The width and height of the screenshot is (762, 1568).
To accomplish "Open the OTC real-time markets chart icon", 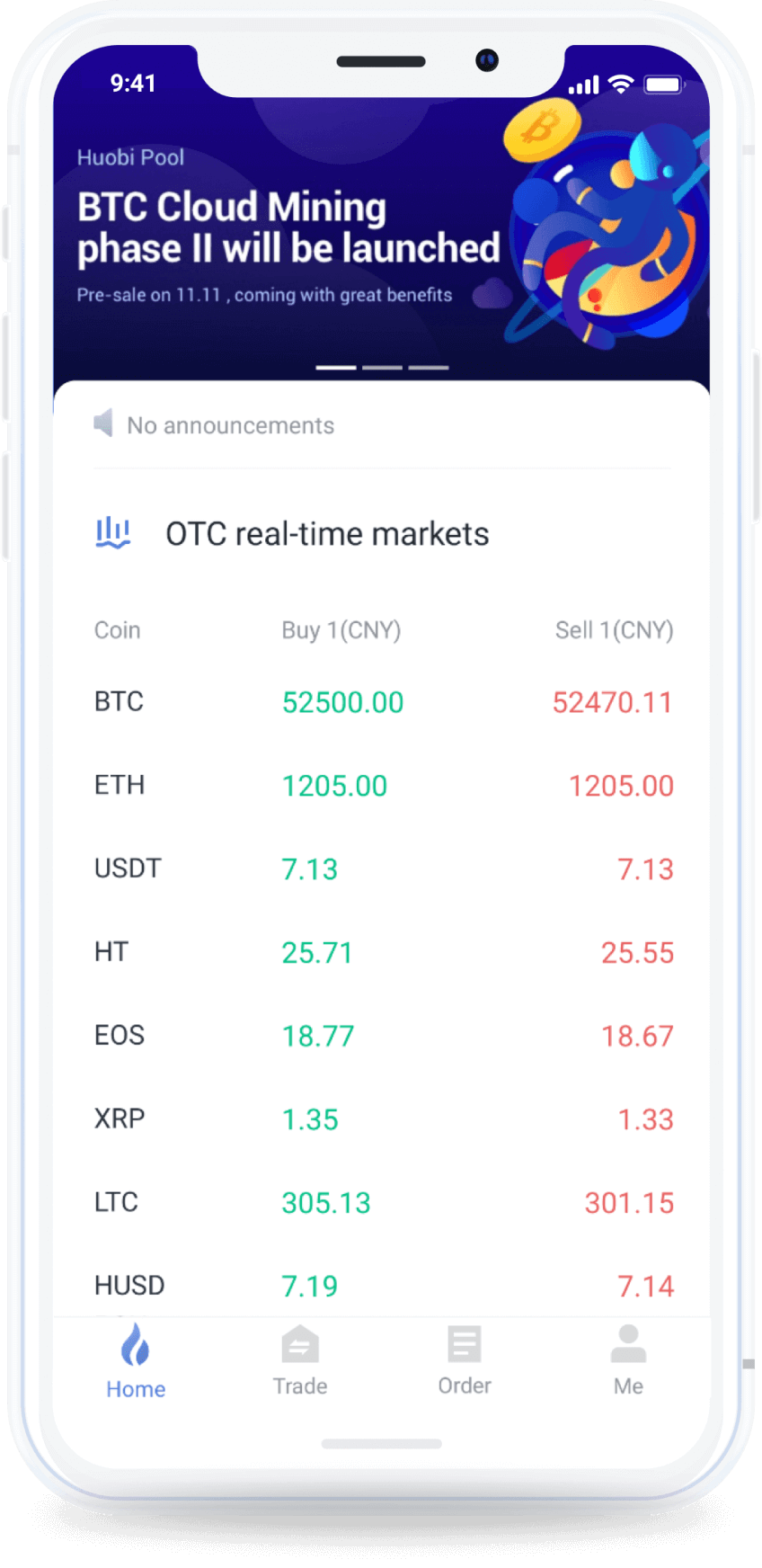I will click(x=112, y=532).
